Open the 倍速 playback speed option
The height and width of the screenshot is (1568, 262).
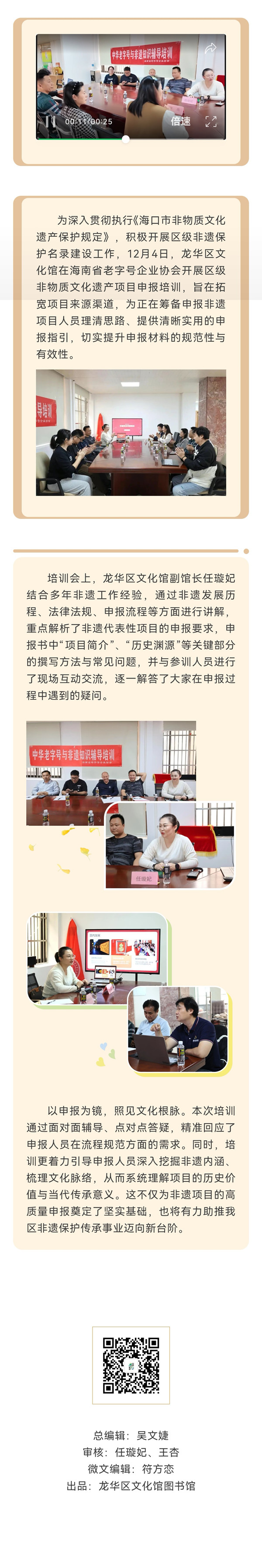[x=180, y=121]
